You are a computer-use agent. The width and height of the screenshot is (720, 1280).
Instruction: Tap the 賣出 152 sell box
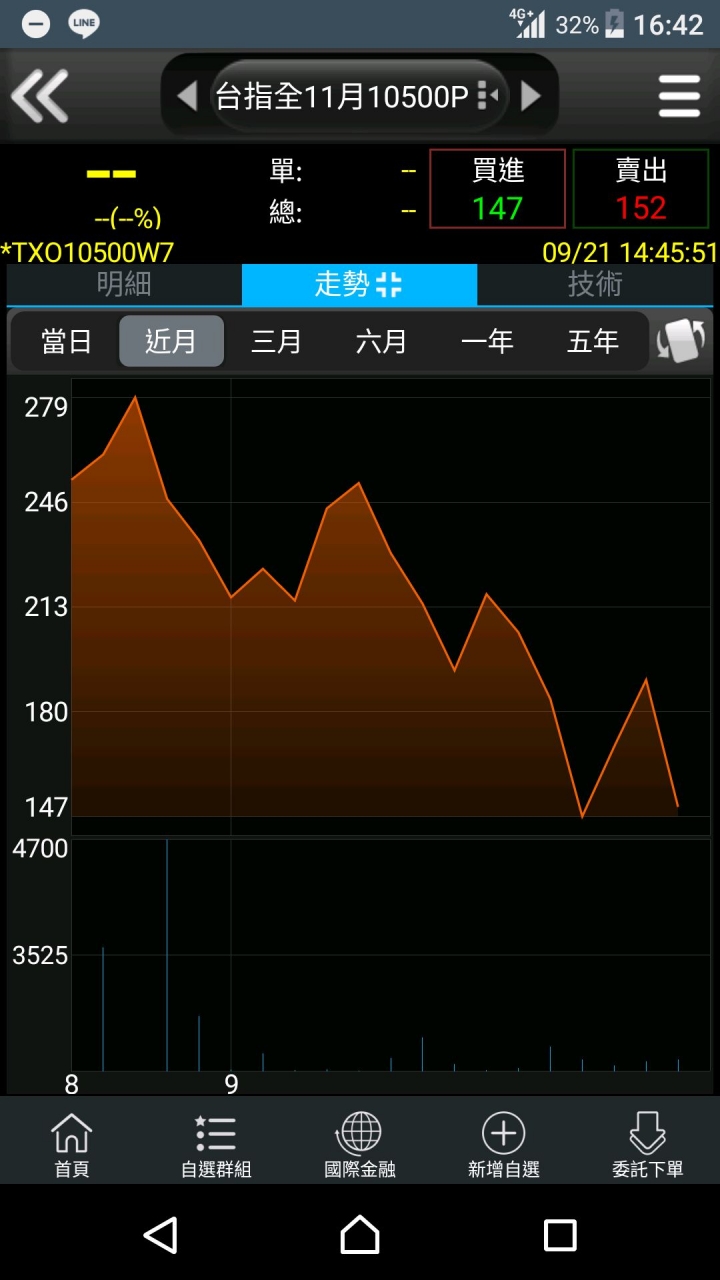[x=641, y=189]
